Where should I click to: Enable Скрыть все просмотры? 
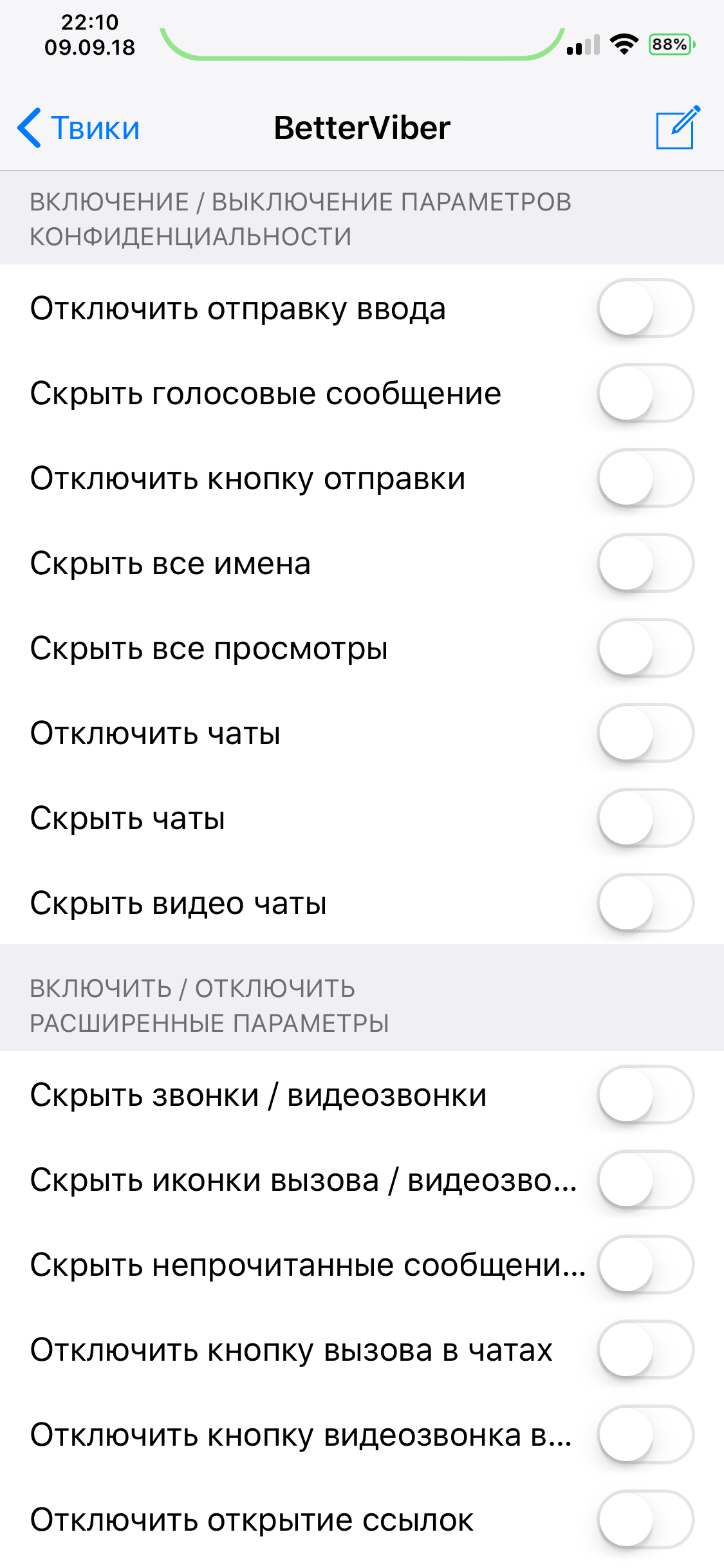point(645,648)
